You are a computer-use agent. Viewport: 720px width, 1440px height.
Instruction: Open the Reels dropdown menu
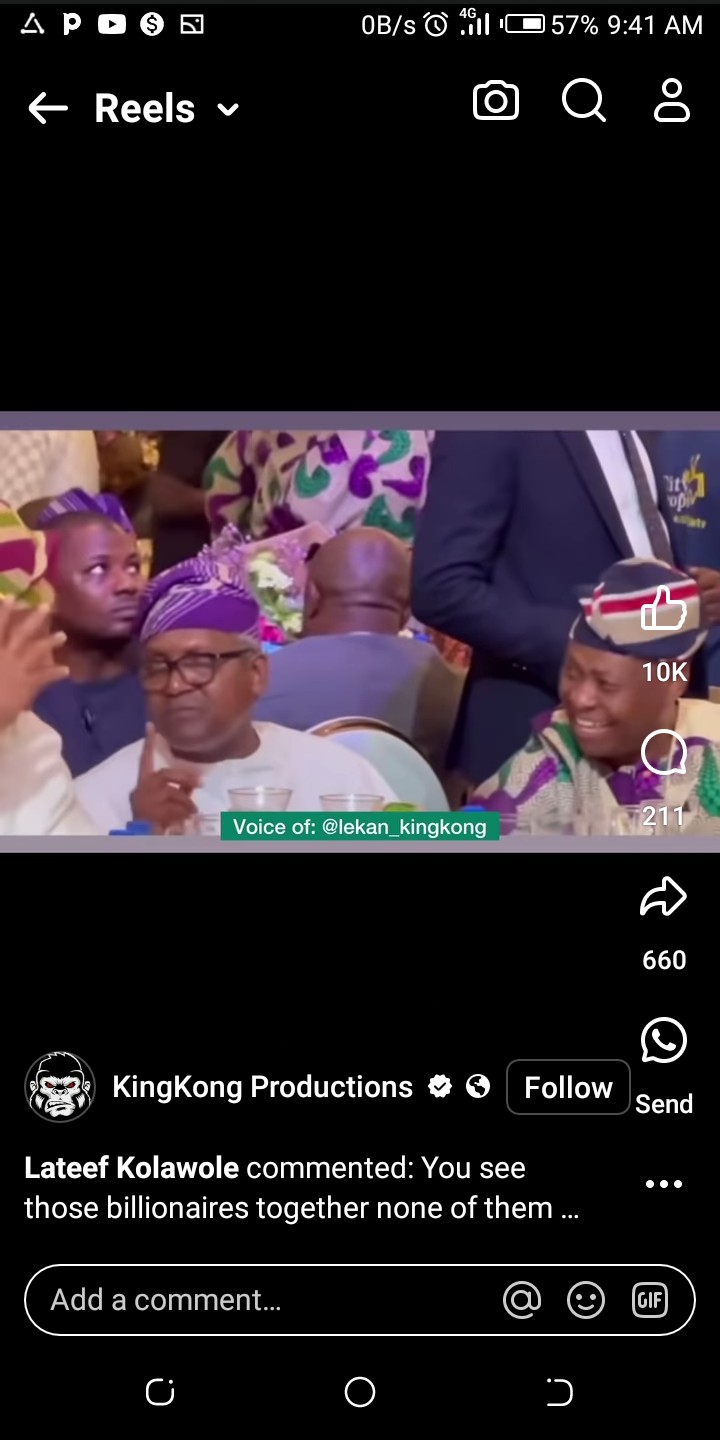pos(228,109)
